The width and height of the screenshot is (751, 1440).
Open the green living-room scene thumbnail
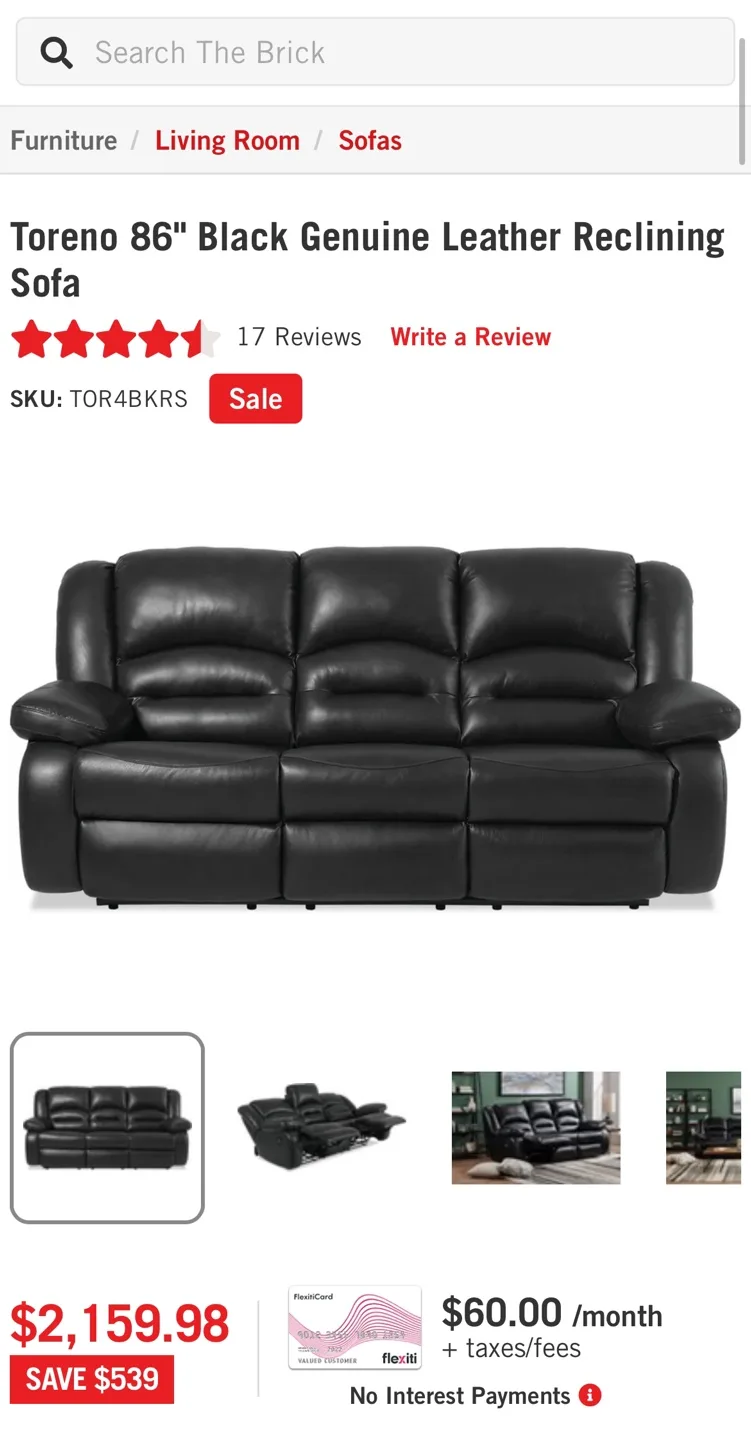point(536,1127)
